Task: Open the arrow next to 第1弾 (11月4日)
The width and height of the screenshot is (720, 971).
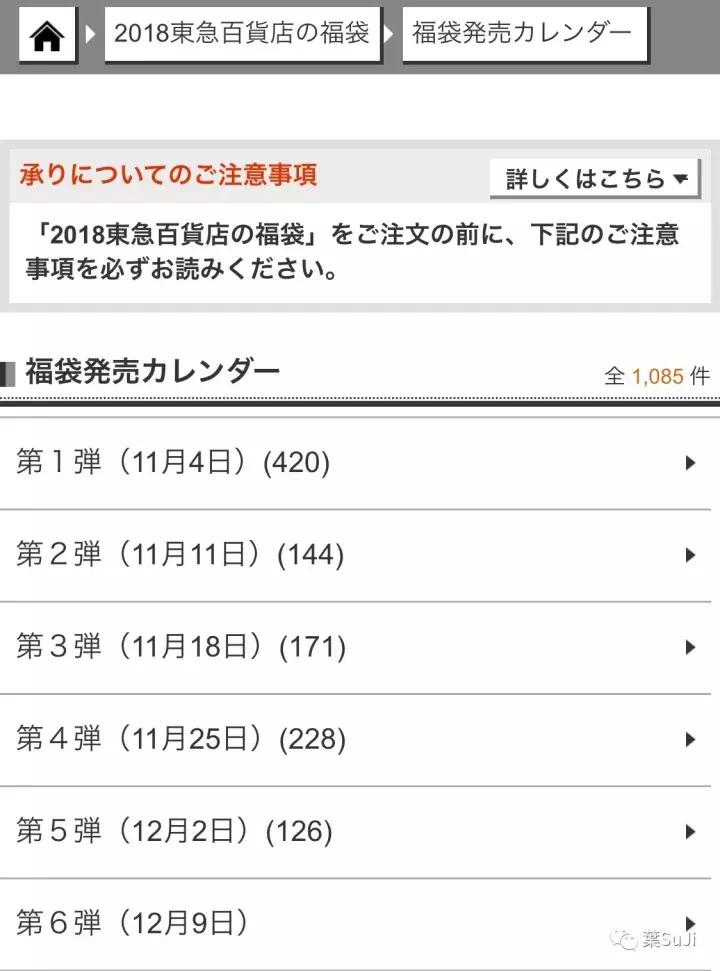Action: click(x=690, y=462)
